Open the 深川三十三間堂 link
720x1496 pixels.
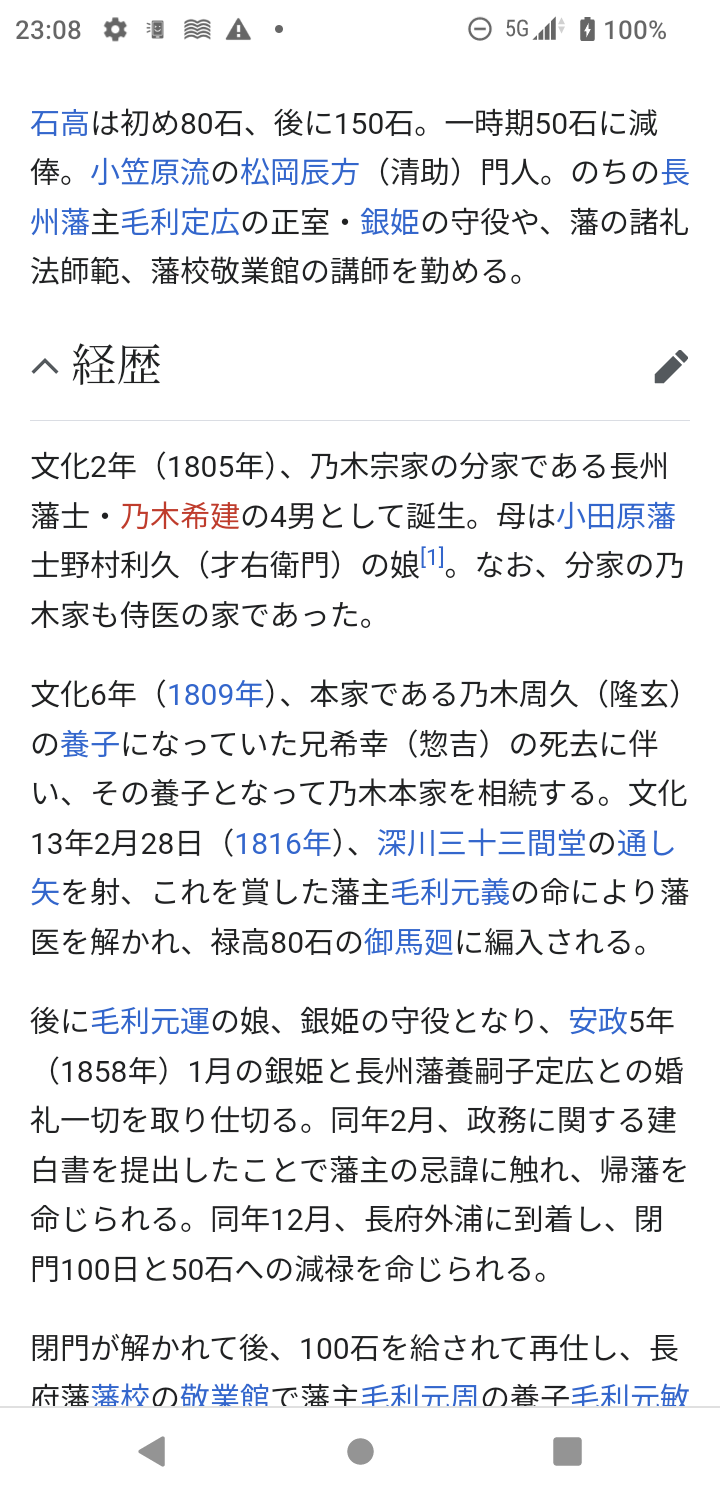pos(481,843)
